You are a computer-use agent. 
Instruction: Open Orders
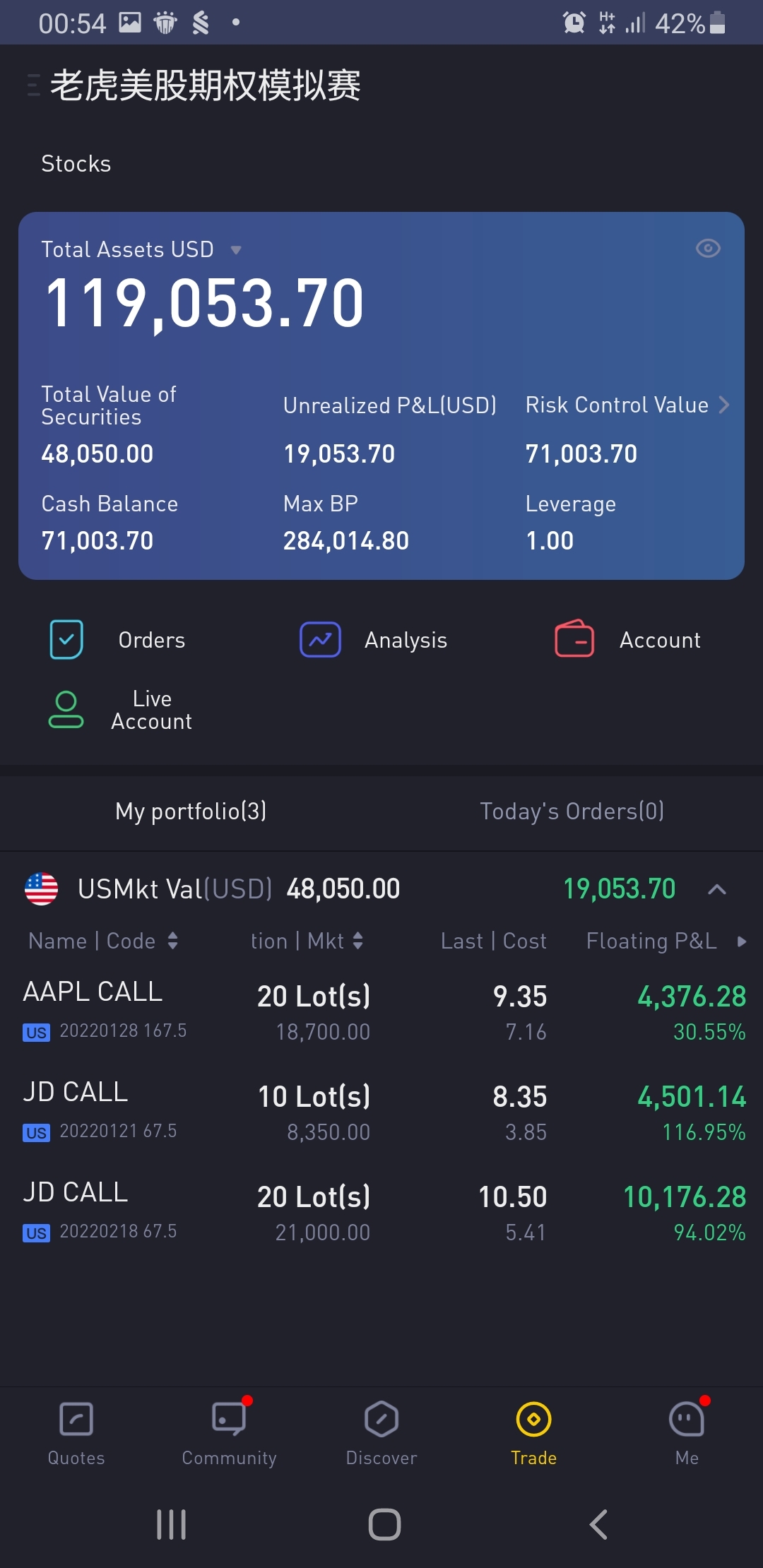pyautogui.click(x=117, y=640)
